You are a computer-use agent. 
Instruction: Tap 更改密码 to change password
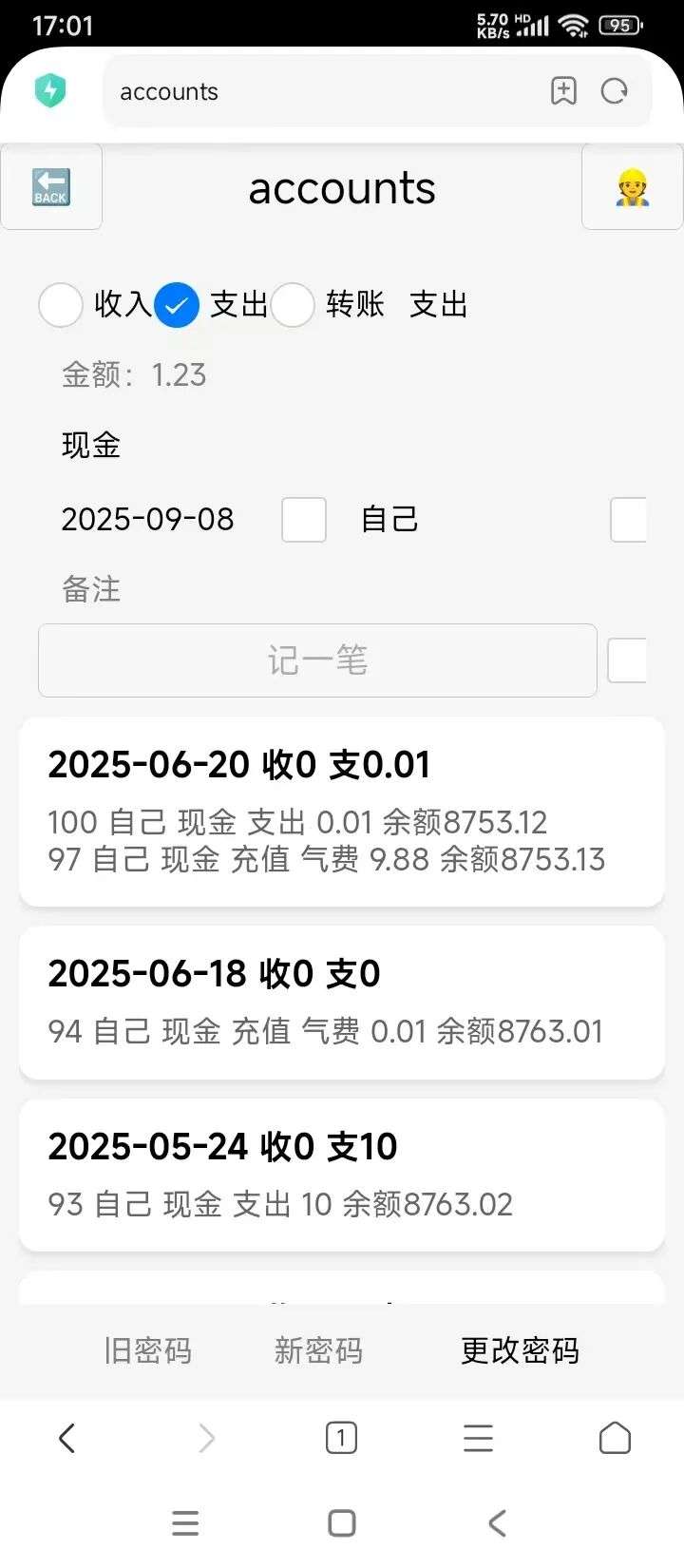tap(520, 1350)
